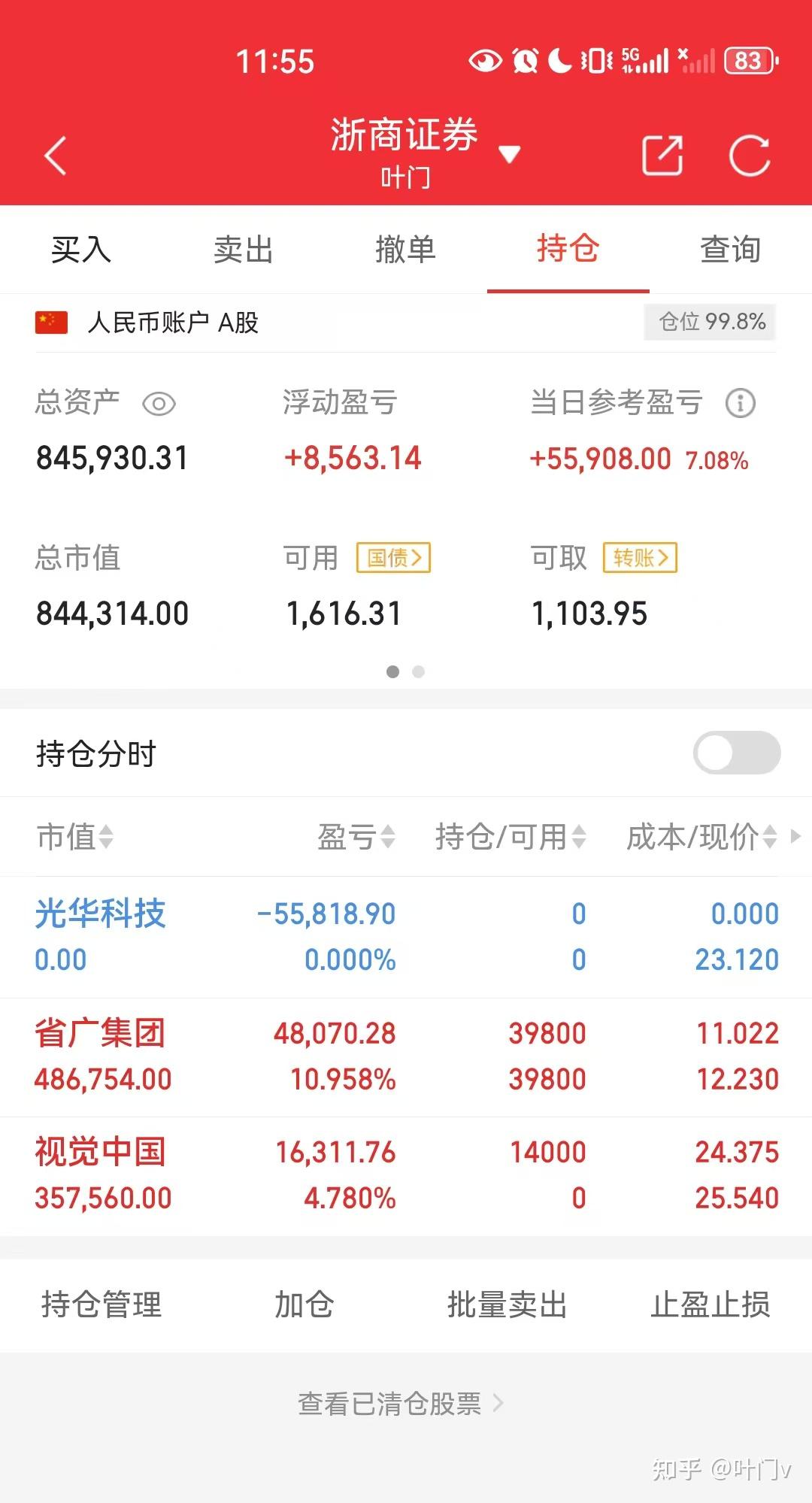Tap the info icon beside 当日参考盈亏

click(741, 404)
